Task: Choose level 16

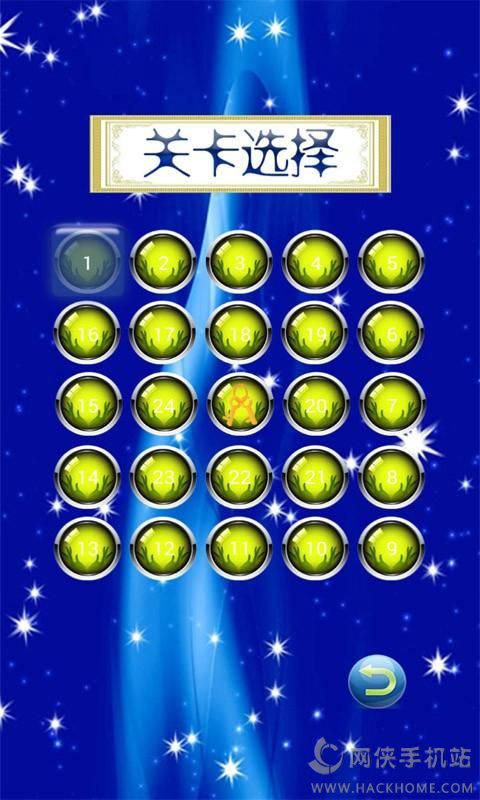Action: [87, 333]
